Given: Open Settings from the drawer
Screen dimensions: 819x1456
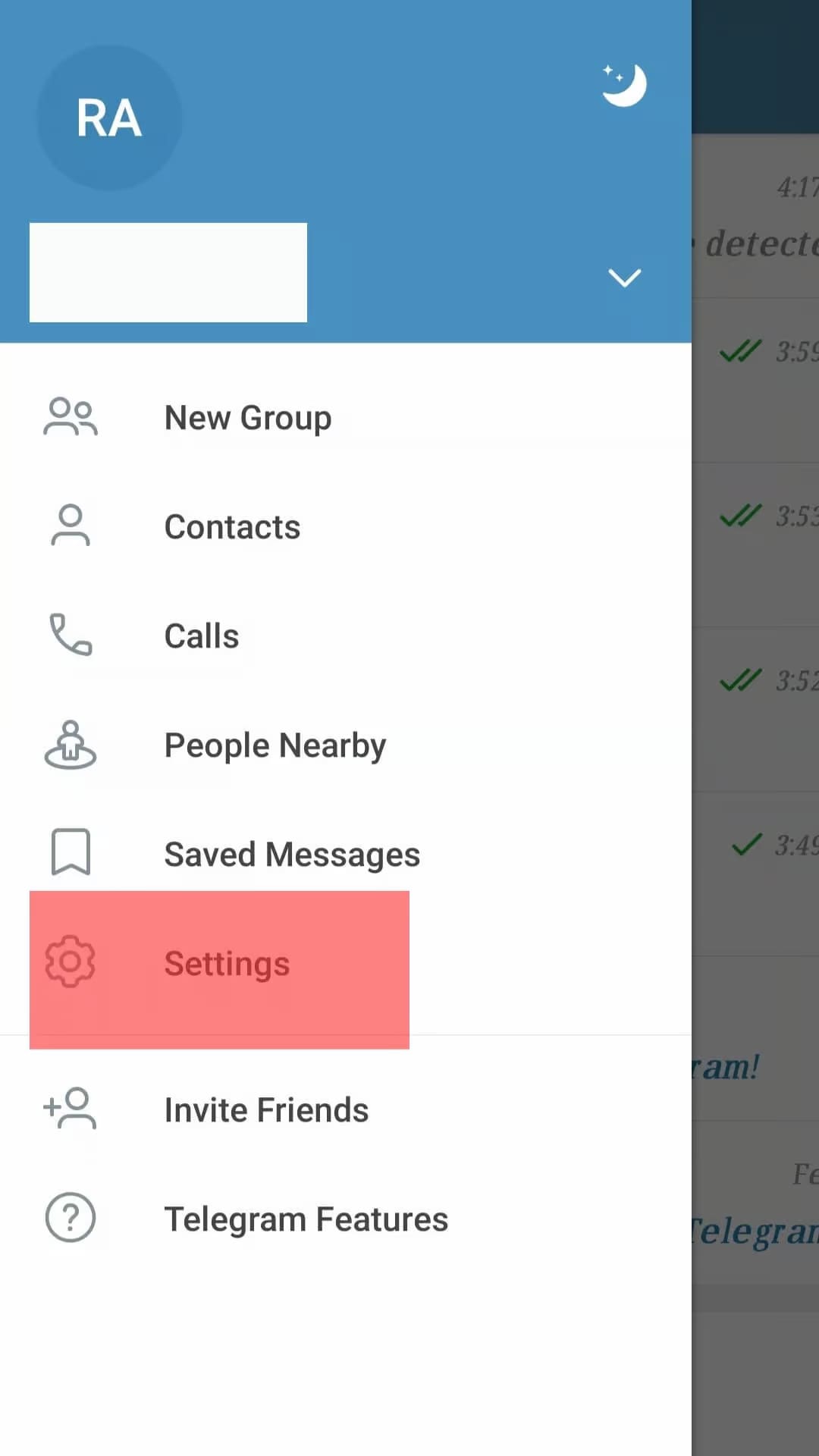Looking at the screenshot, I should [x=346, y=964].
